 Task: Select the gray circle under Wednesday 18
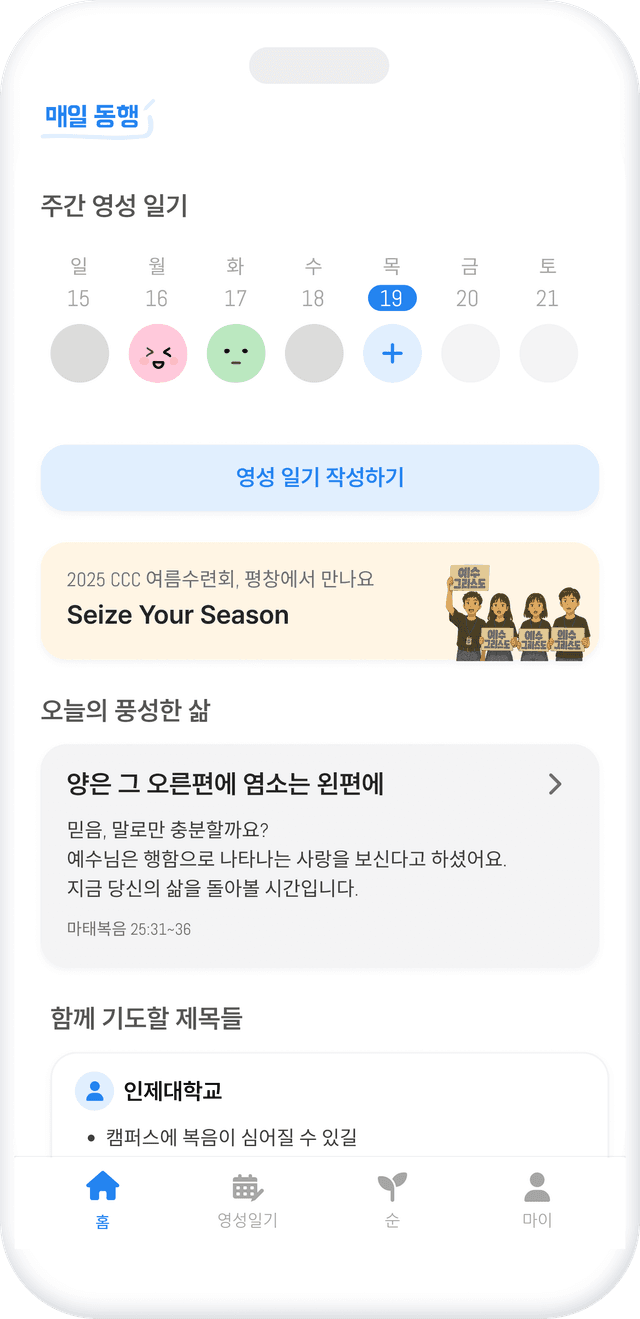[x=314, y=353]
